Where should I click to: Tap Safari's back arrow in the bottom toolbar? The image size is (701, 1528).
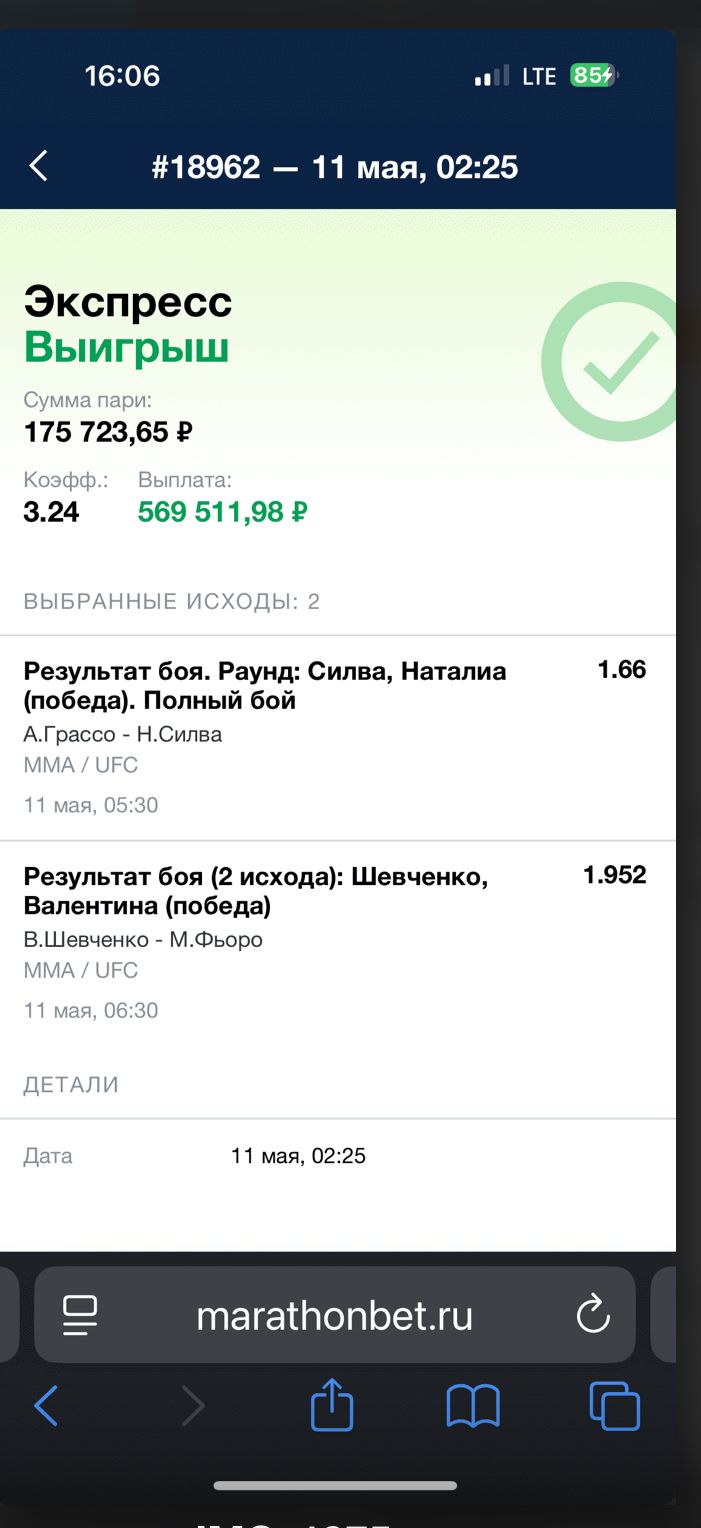[46, 1406]
